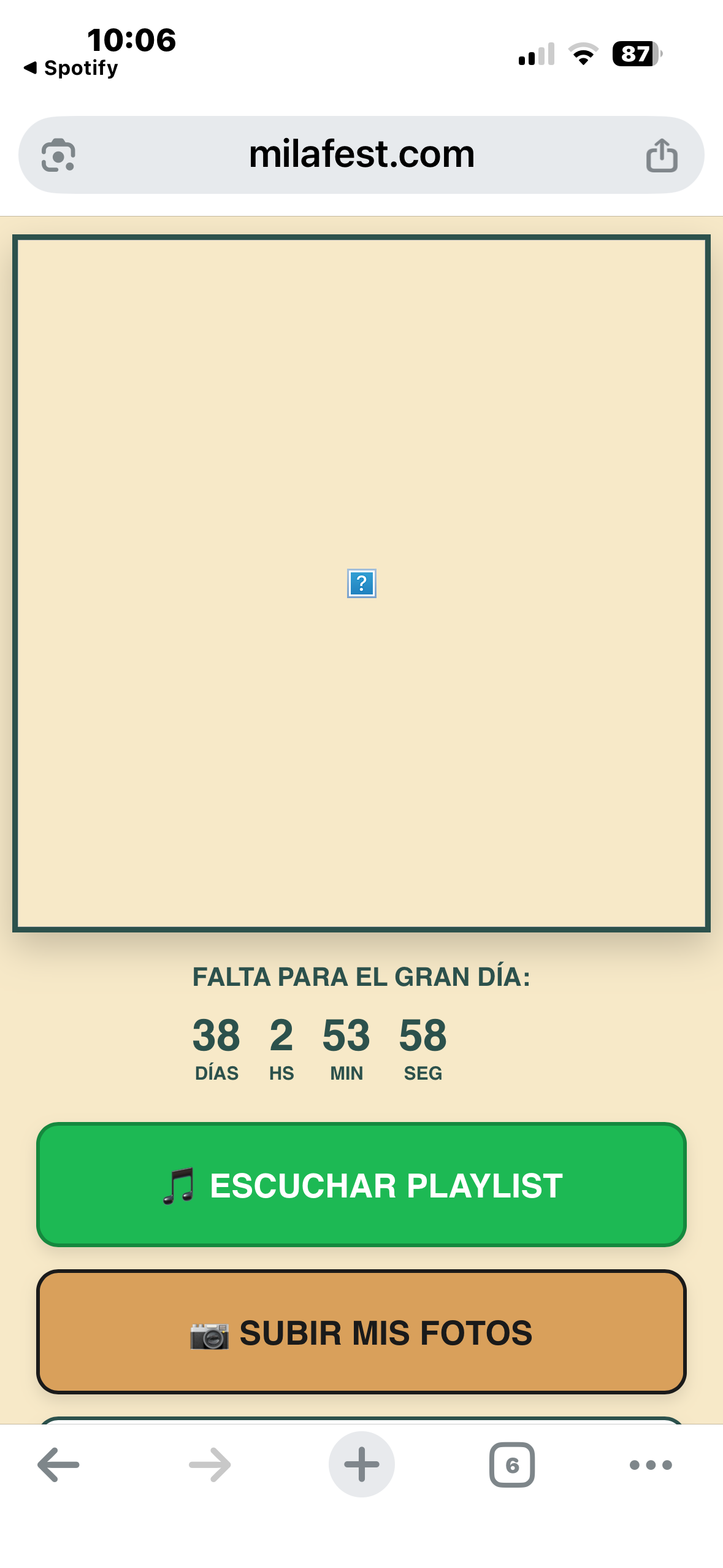Open Subir Mis Fotos

(361, 1332)
